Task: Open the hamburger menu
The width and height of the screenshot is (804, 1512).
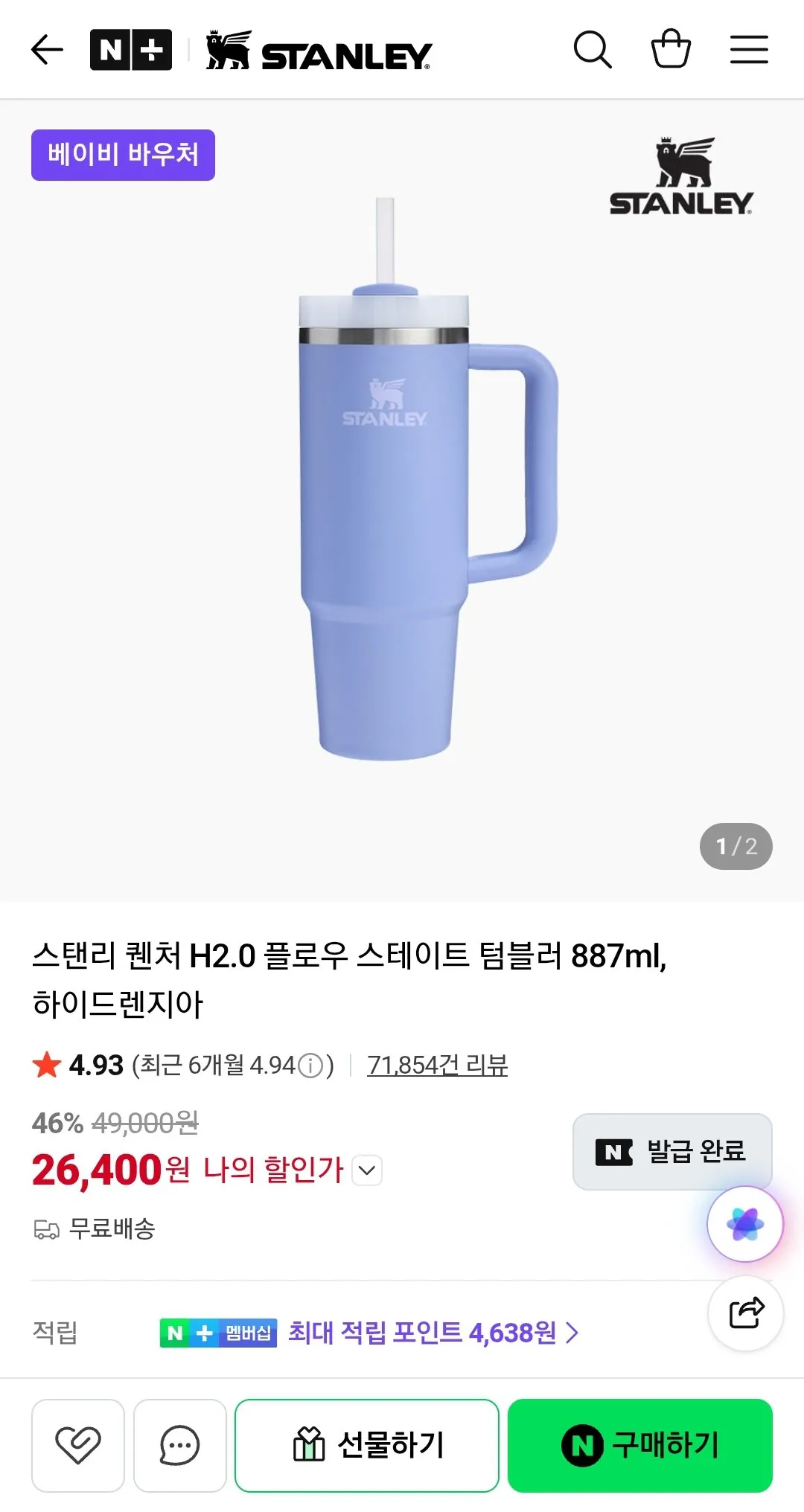Action: point(749,51)
